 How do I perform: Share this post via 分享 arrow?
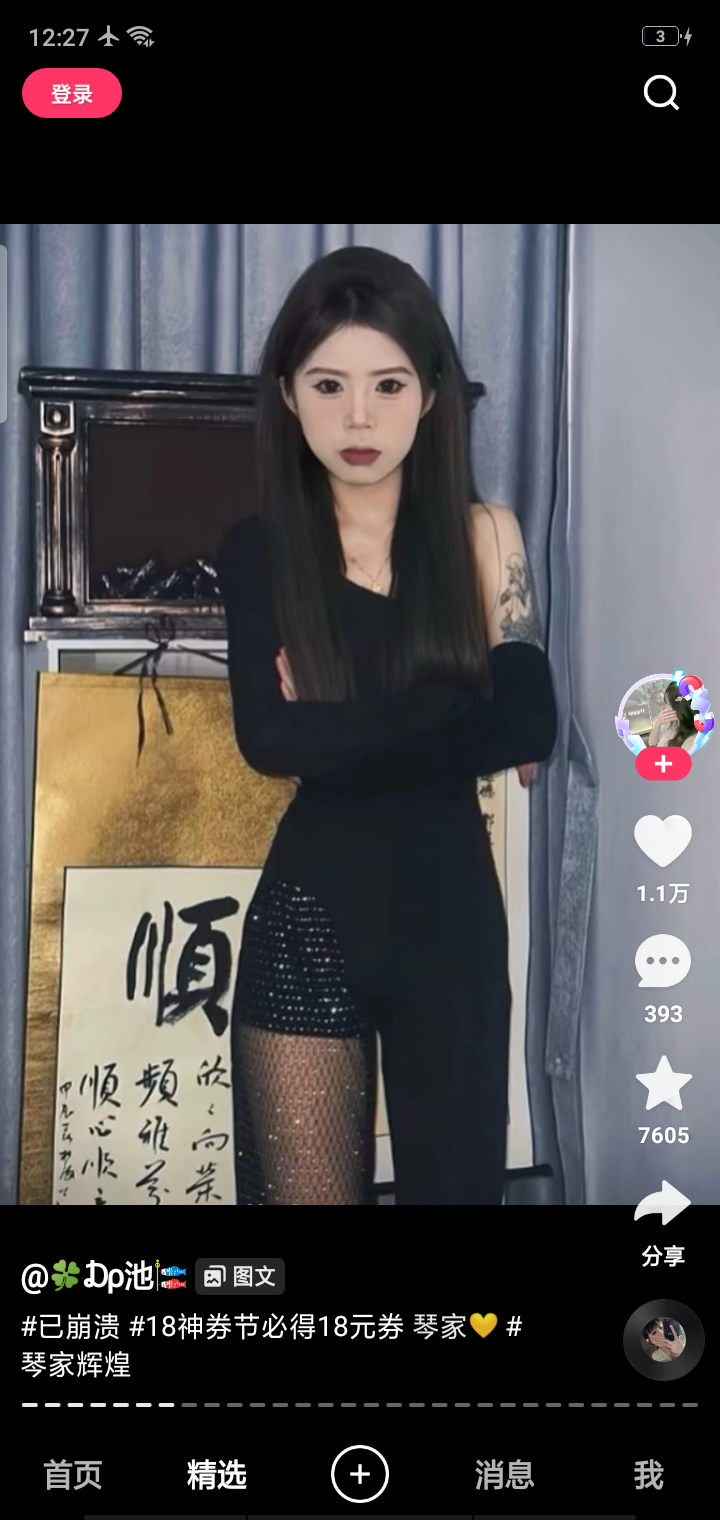coord(662,1206)
